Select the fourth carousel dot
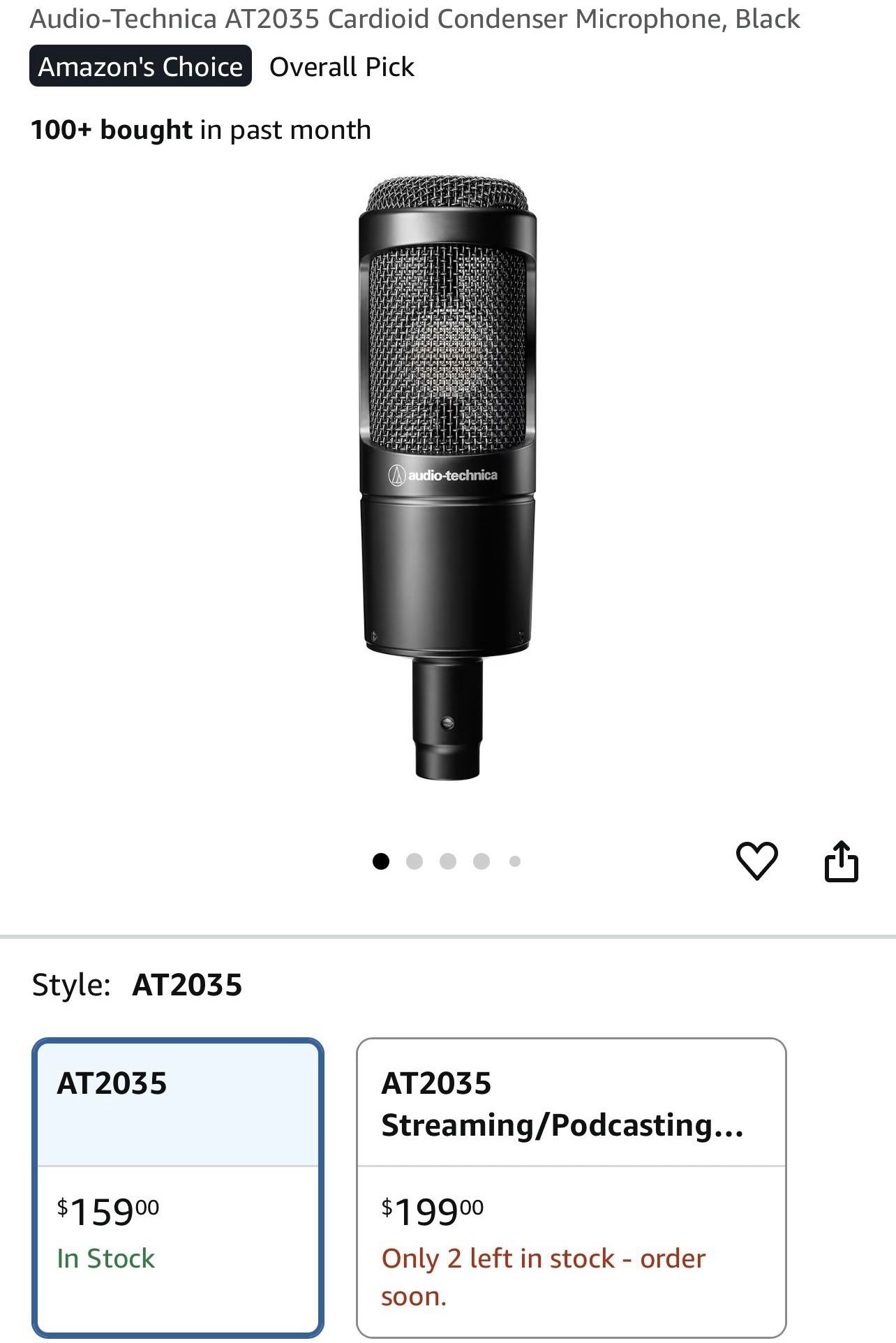The width and height of the screenshot is (896, 1343). click(x=481, y=861)
